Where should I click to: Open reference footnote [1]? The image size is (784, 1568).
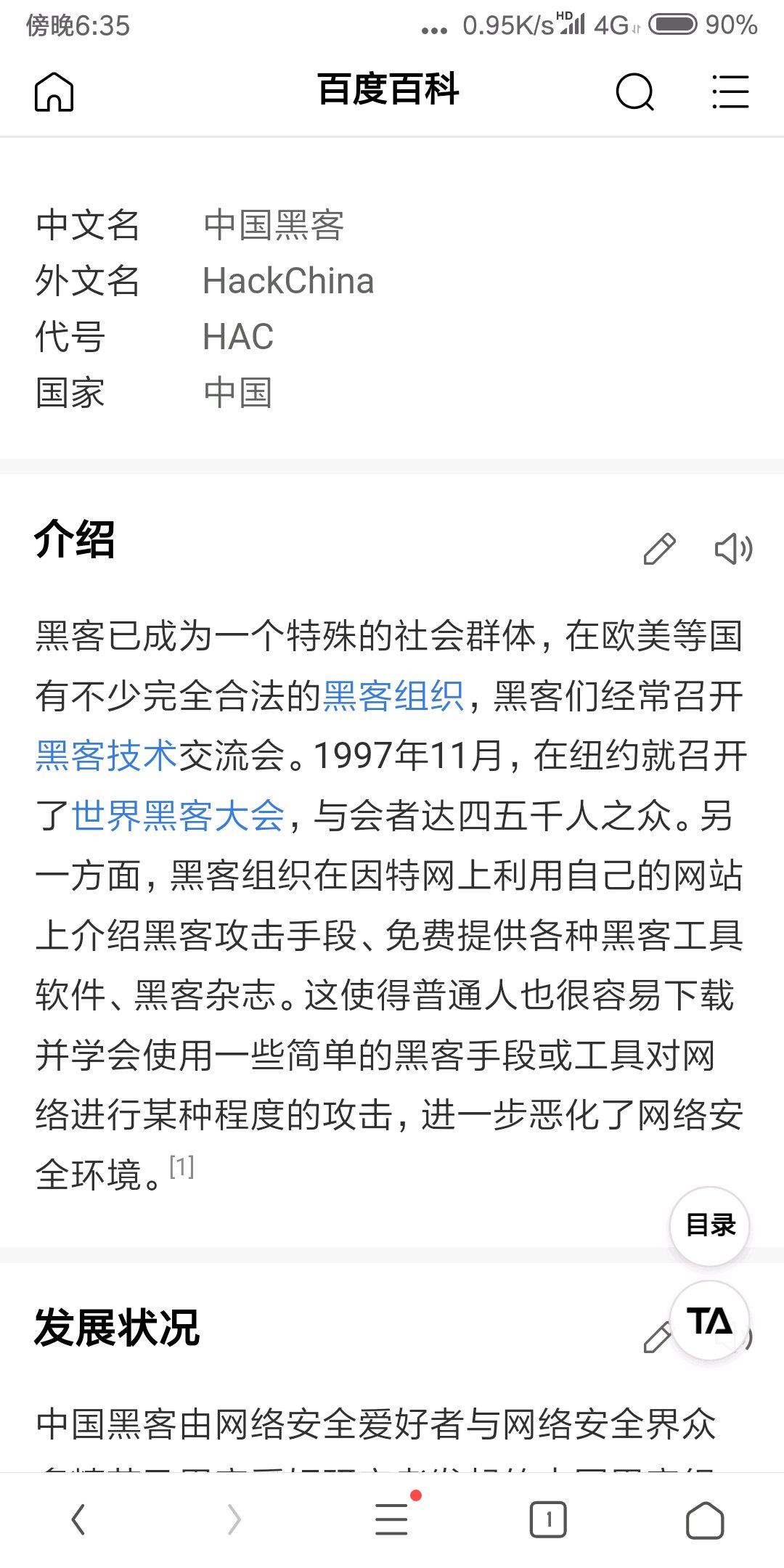[x=181, y=1167]
